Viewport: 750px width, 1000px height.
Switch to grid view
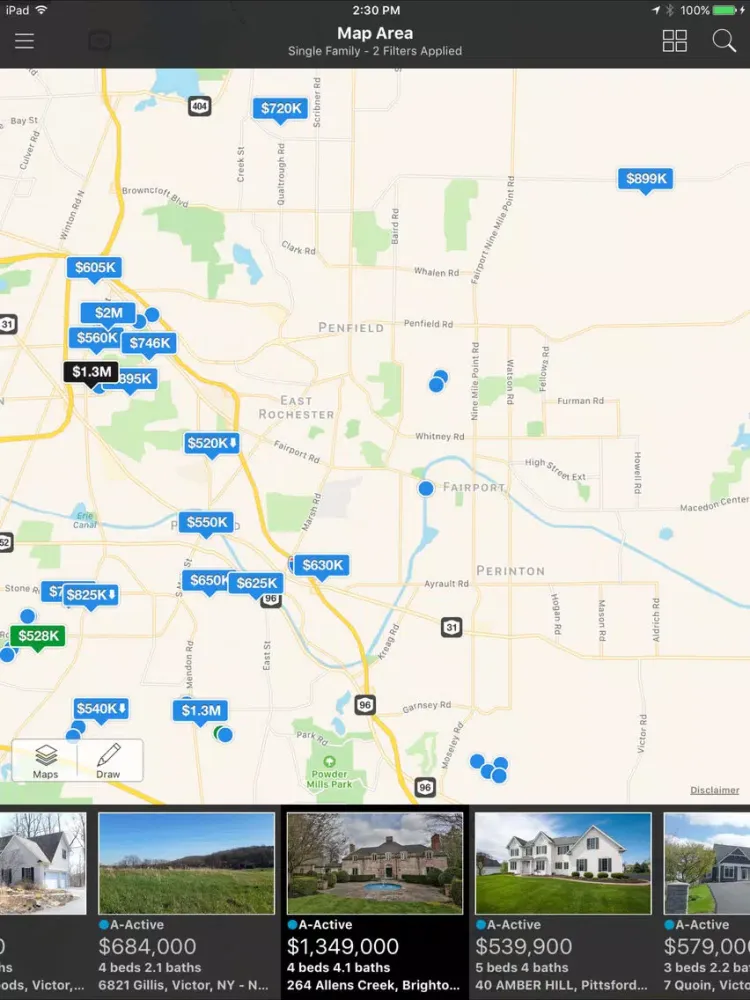pyautogui.click(x=675, y=41)
